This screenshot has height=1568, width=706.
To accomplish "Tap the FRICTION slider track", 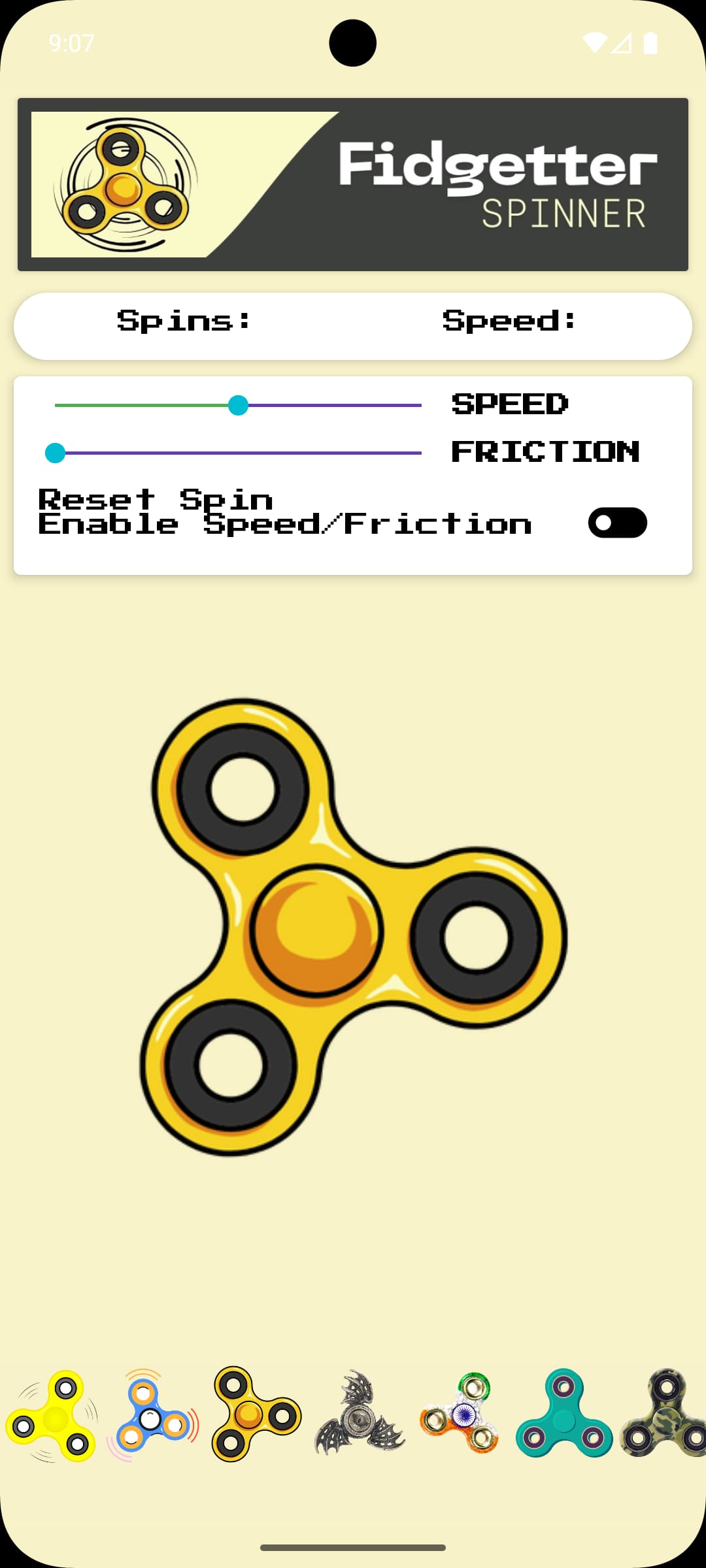I will tap(238, 453).
